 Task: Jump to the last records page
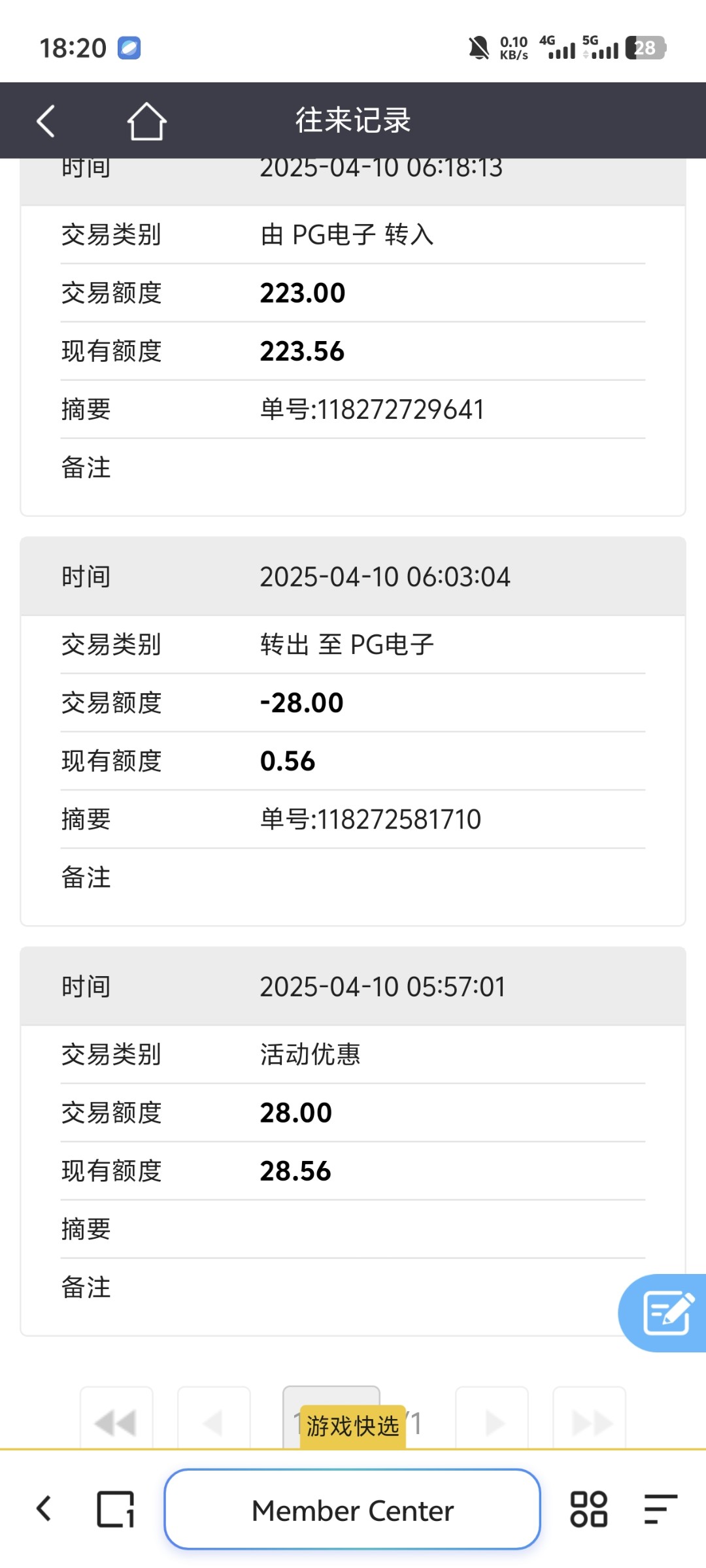tap(590, 1422)
